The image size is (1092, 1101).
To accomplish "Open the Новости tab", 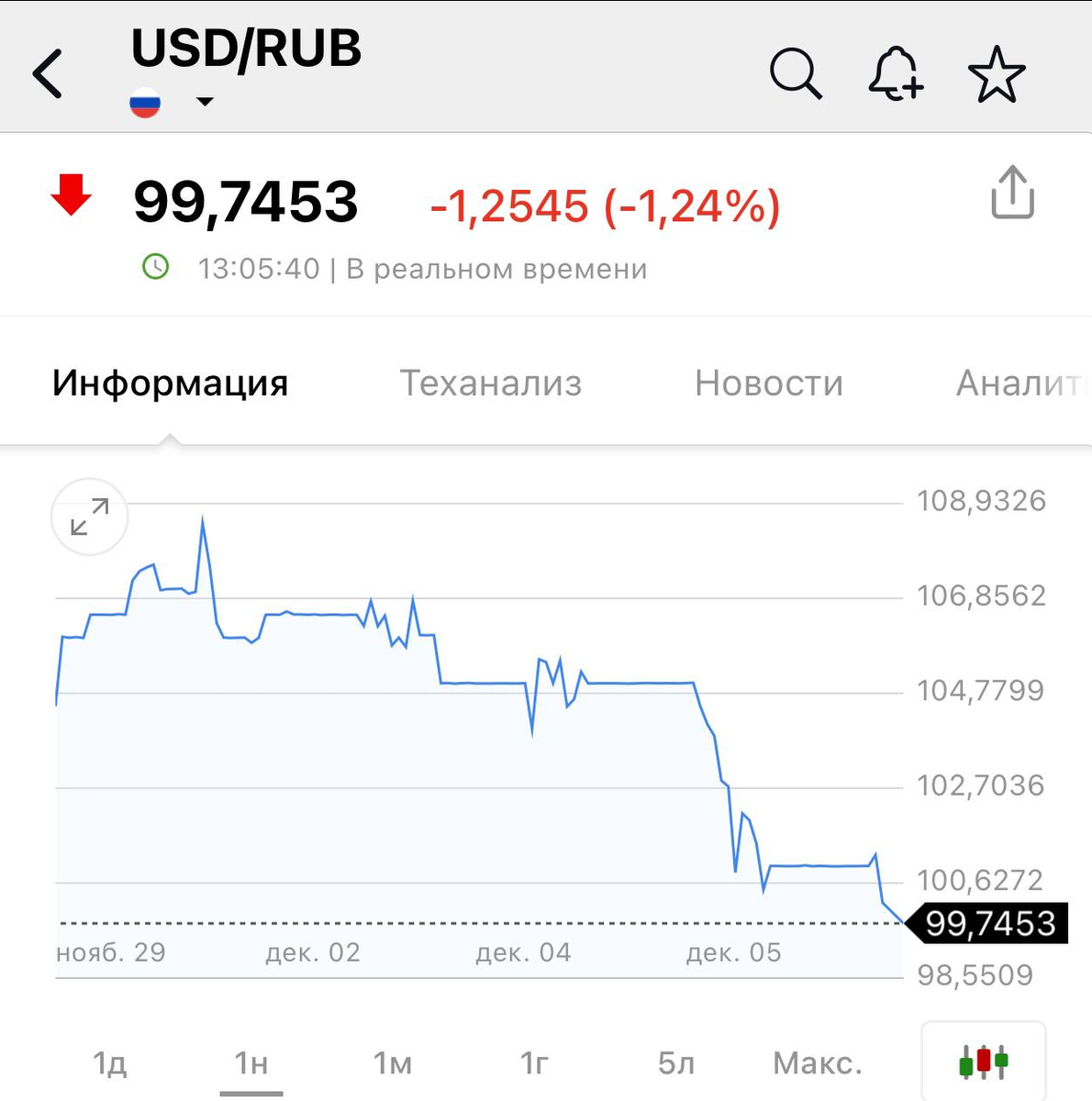I will point(769,383).
